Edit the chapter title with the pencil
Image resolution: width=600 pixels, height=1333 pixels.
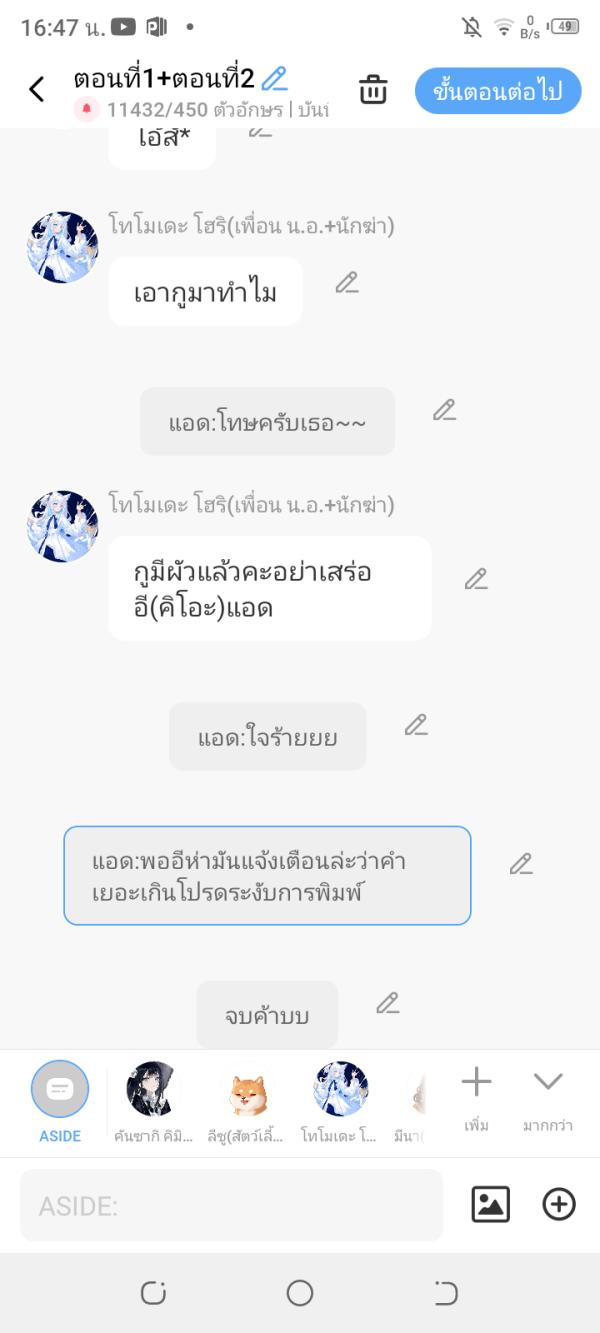point(274,78)
